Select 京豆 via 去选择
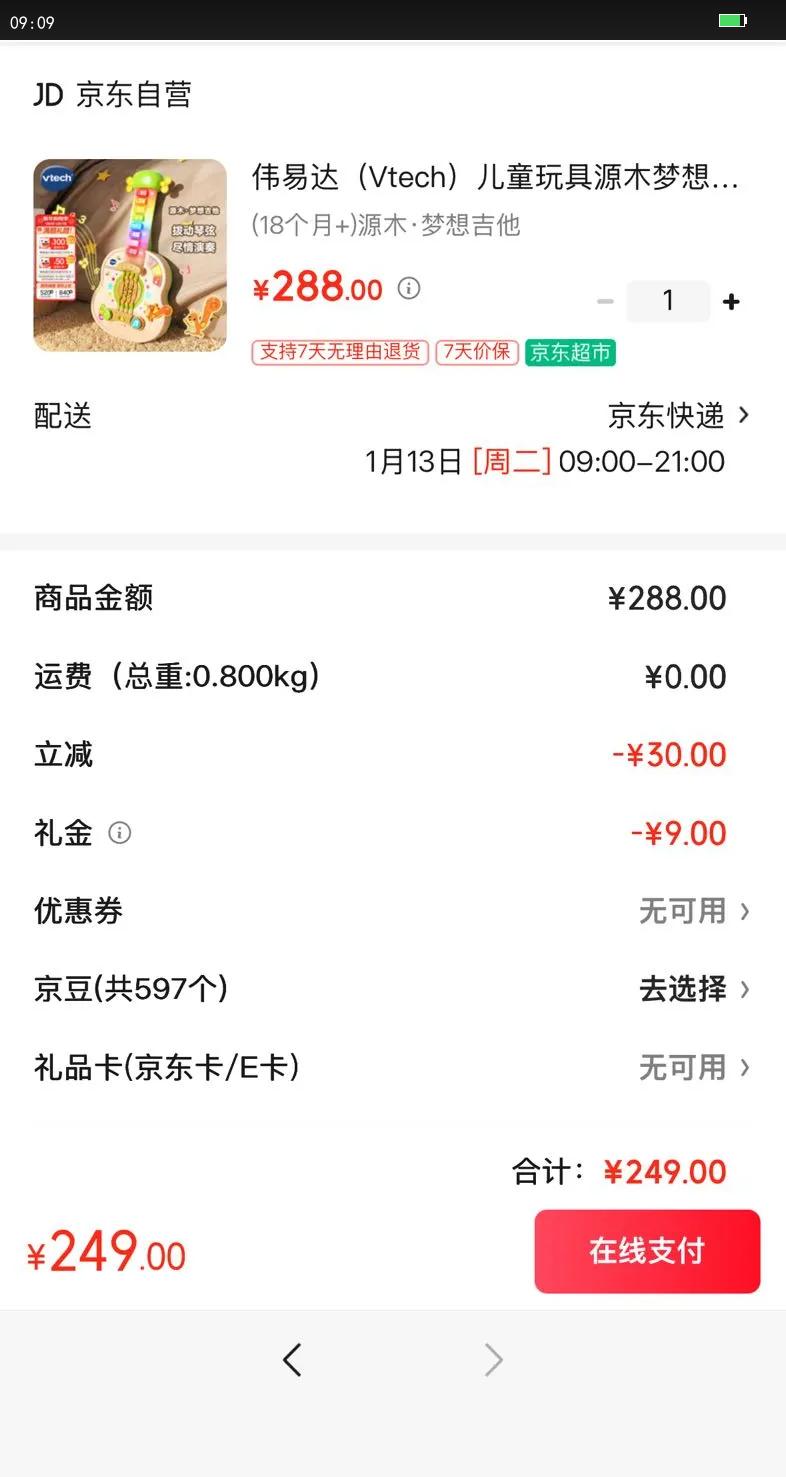This screenshot has width=786, height=1477. [x=694, y=989]
